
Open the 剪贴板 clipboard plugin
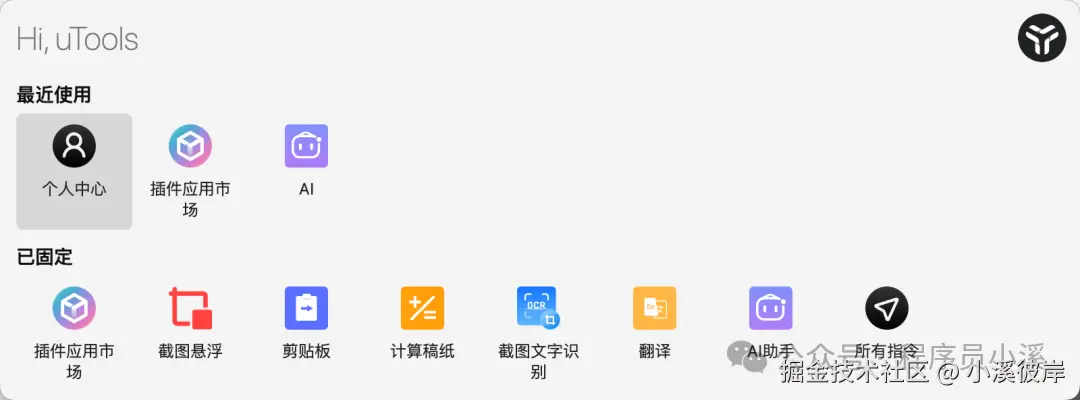pos(306,309)
